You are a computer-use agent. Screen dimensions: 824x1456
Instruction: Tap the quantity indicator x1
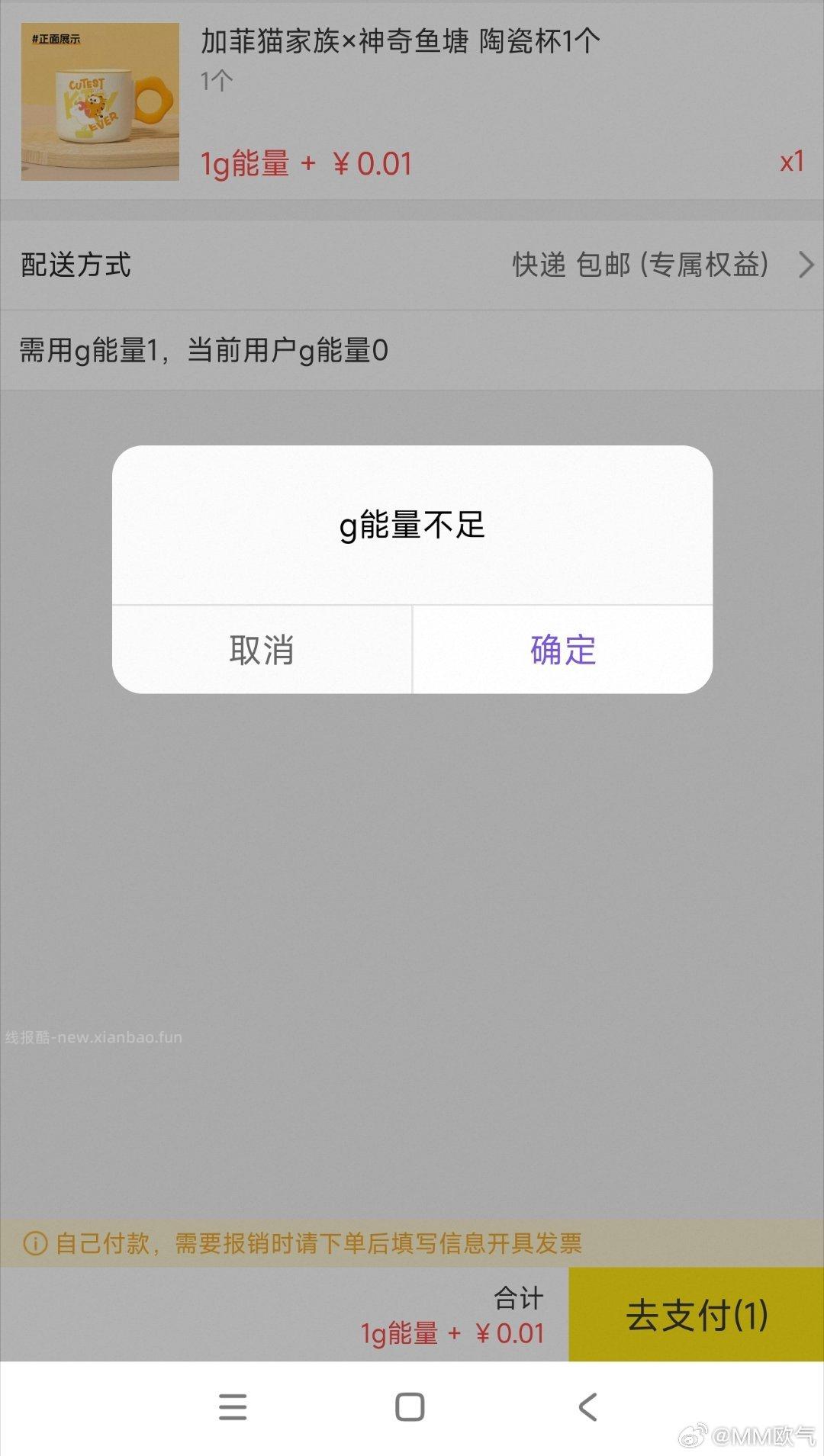tap(792, 162)
